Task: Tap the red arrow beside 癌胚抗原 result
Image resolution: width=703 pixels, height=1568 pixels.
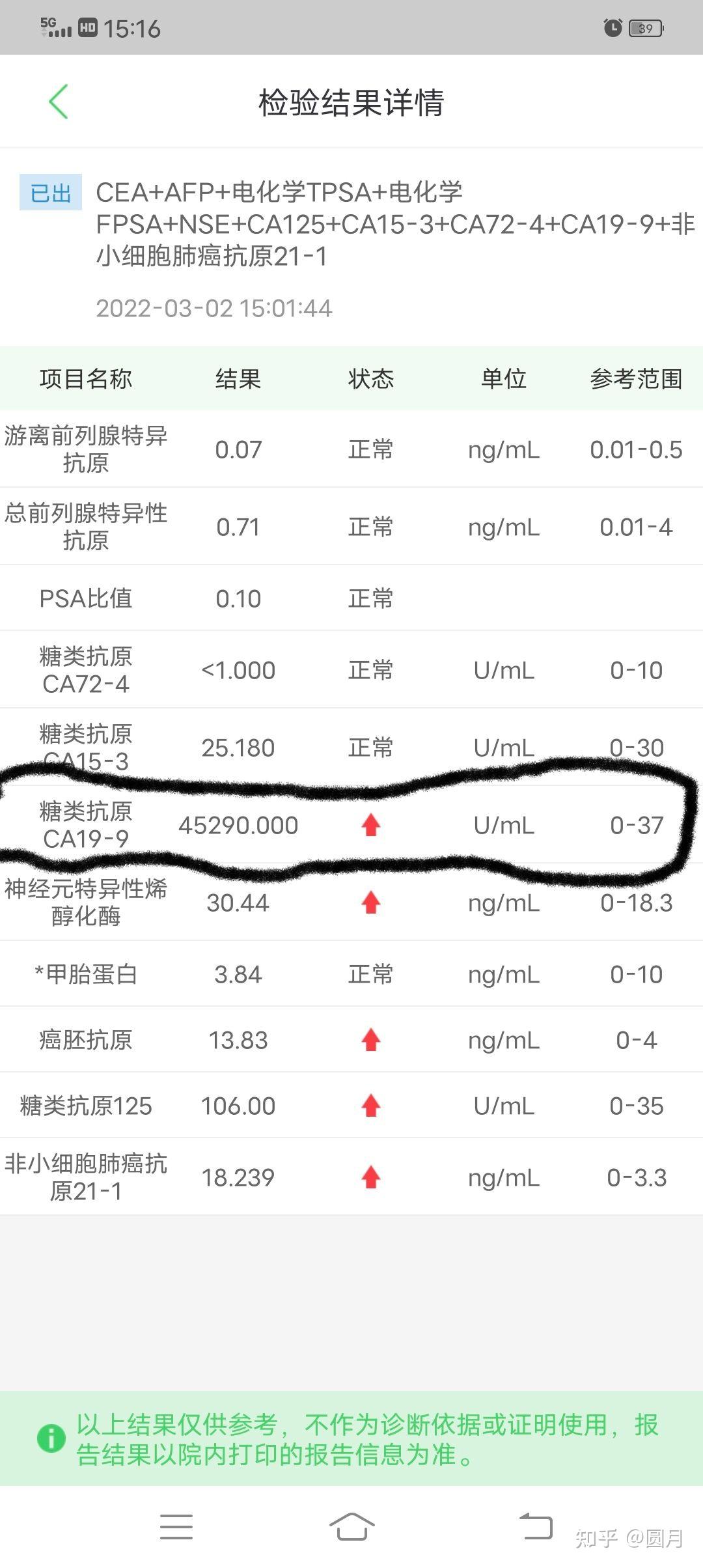Action: tap(370, 1041)
